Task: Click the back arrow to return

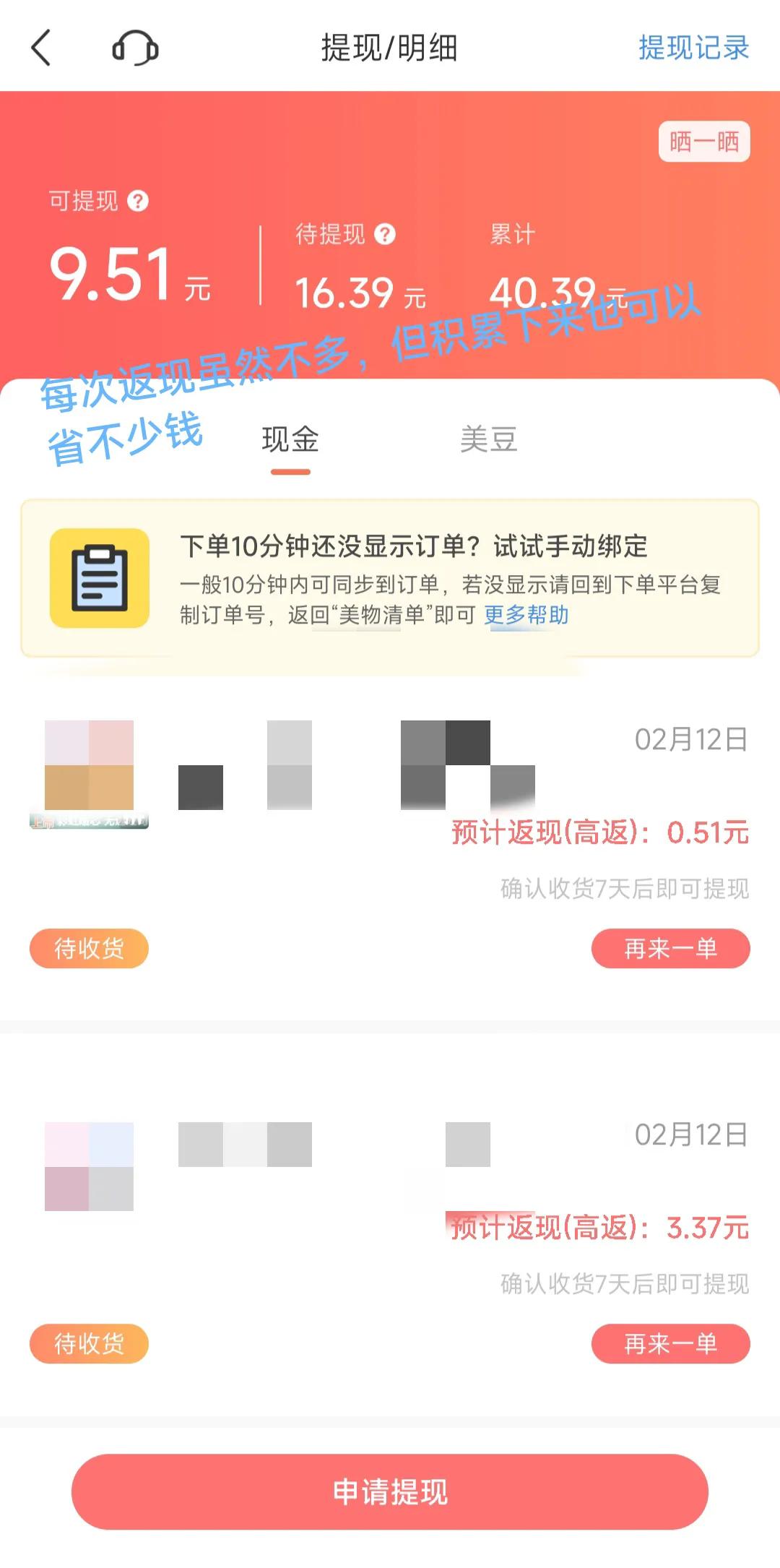Action: (x=40, y=48)
